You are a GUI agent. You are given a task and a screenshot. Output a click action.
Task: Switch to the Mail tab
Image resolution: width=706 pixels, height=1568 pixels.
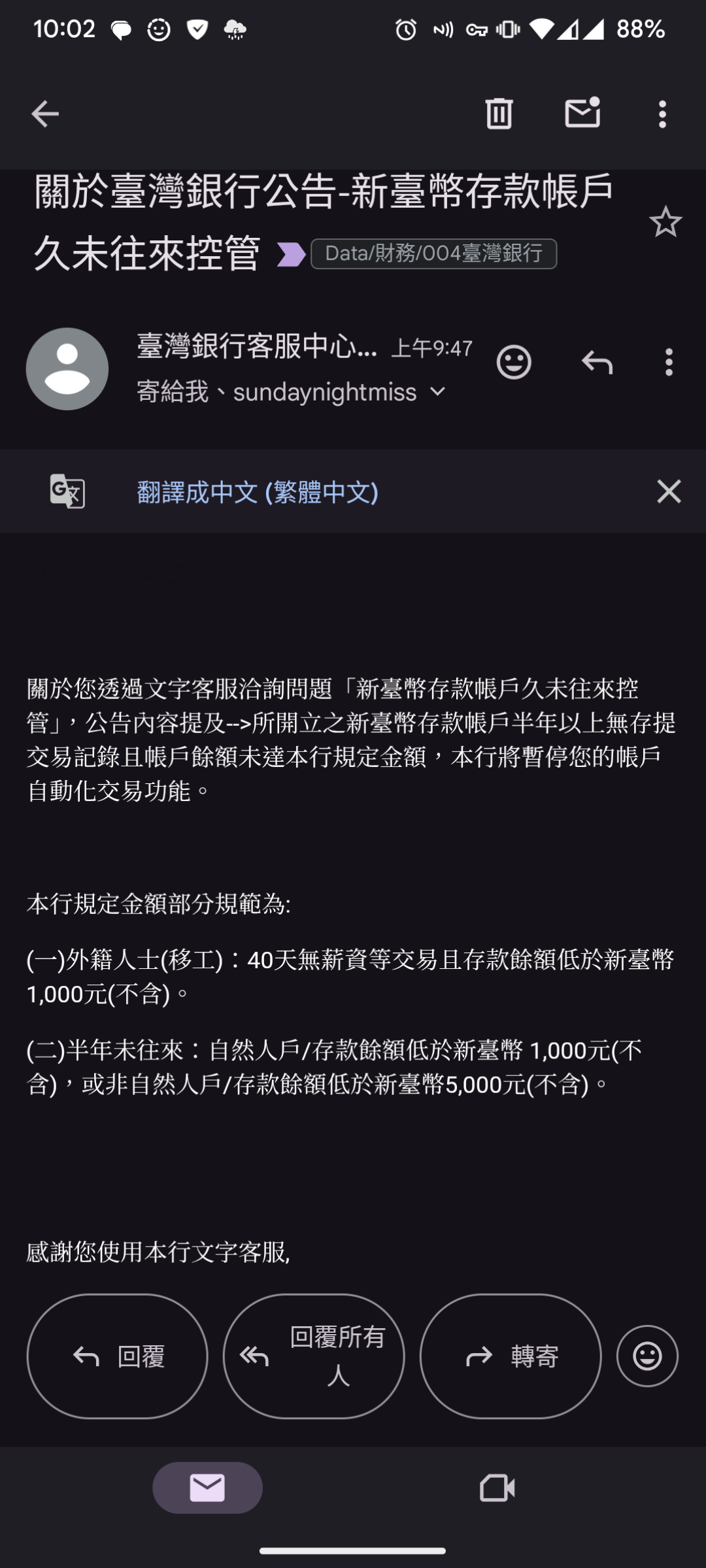click(207, 1488)
